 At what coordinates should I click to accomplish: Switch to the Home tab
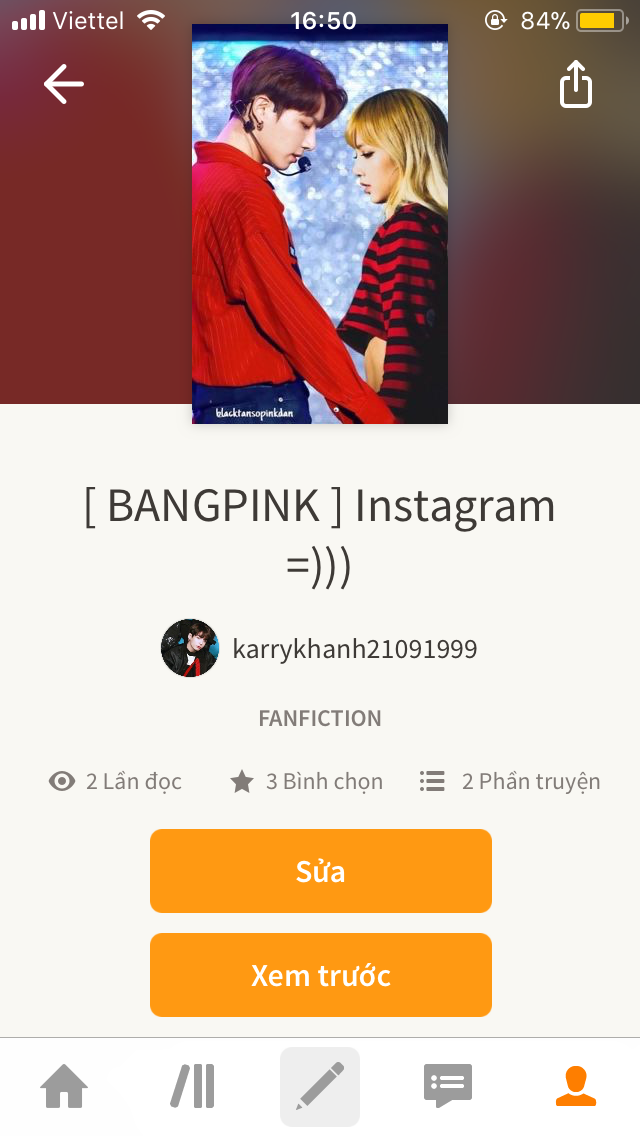(64, 1086)
